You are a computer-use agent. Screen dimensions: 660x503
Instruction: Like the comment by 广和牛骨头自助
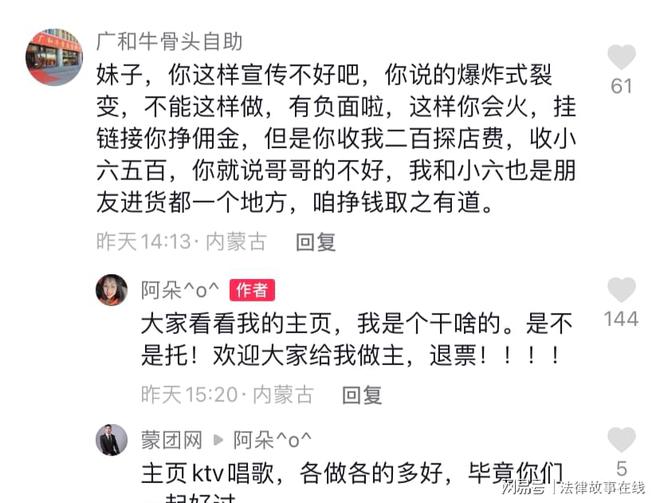[x=621, y=57]
